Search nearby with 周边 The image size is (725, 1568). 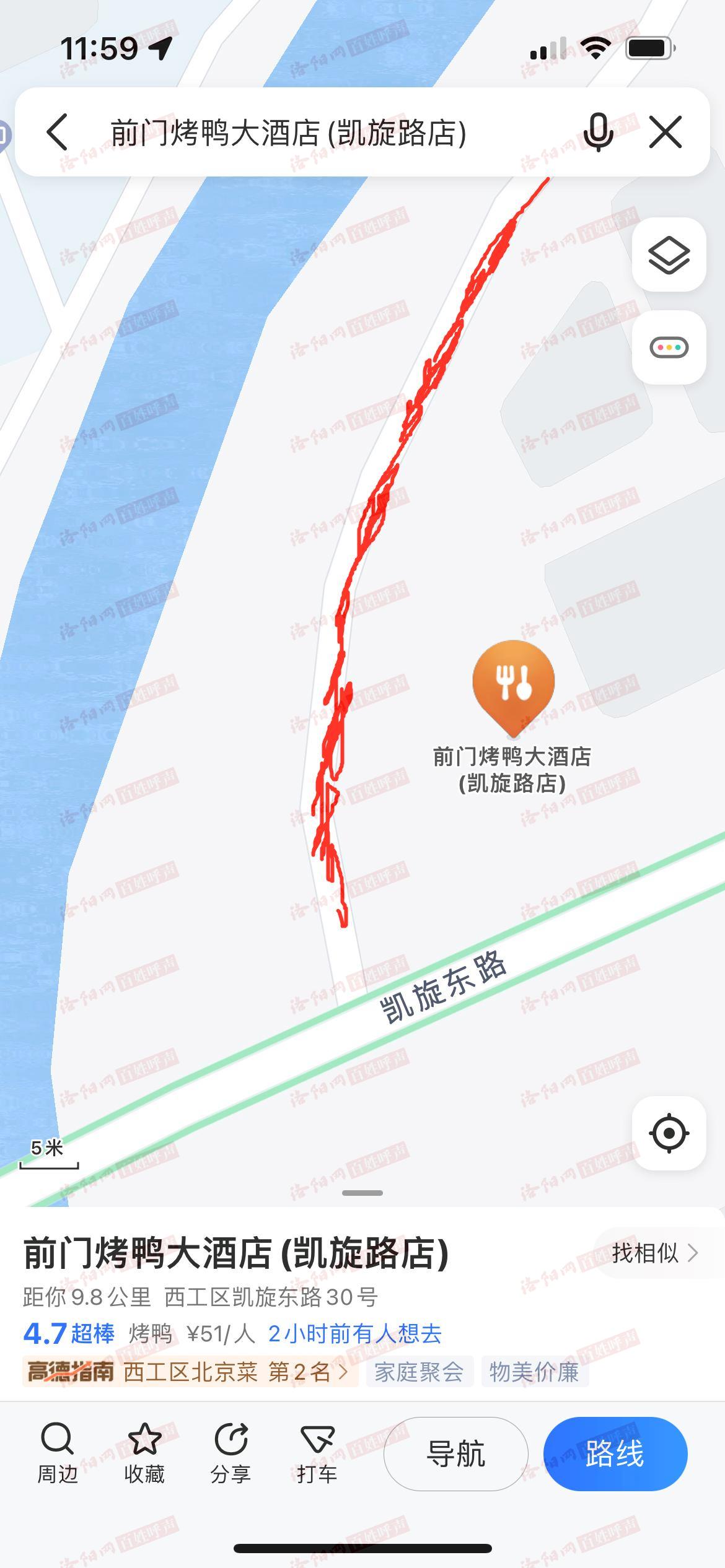[x=58, y=1453]
